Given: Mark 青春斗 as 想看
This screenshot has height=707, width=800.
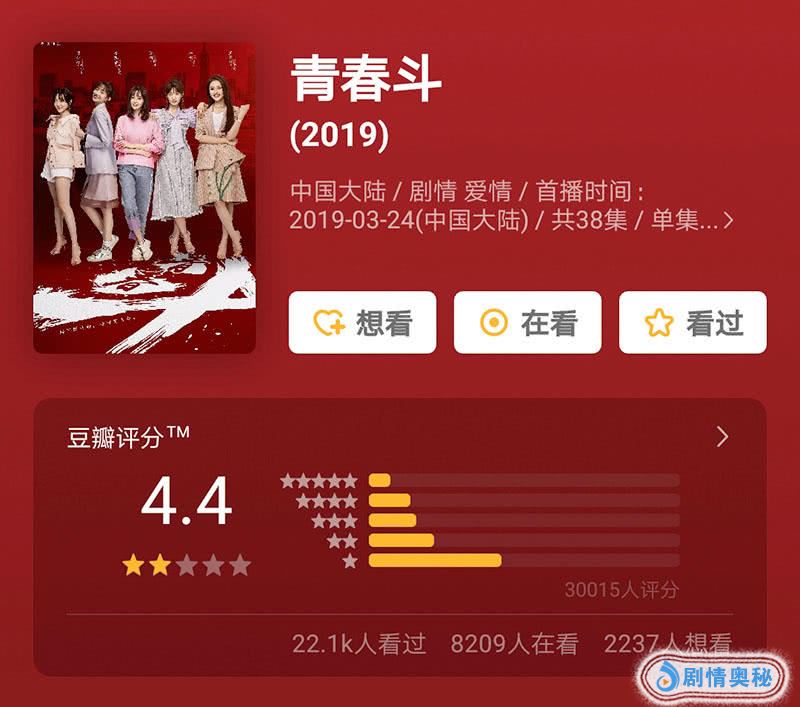Looking at the screenshot, I should tap(362, 322).
